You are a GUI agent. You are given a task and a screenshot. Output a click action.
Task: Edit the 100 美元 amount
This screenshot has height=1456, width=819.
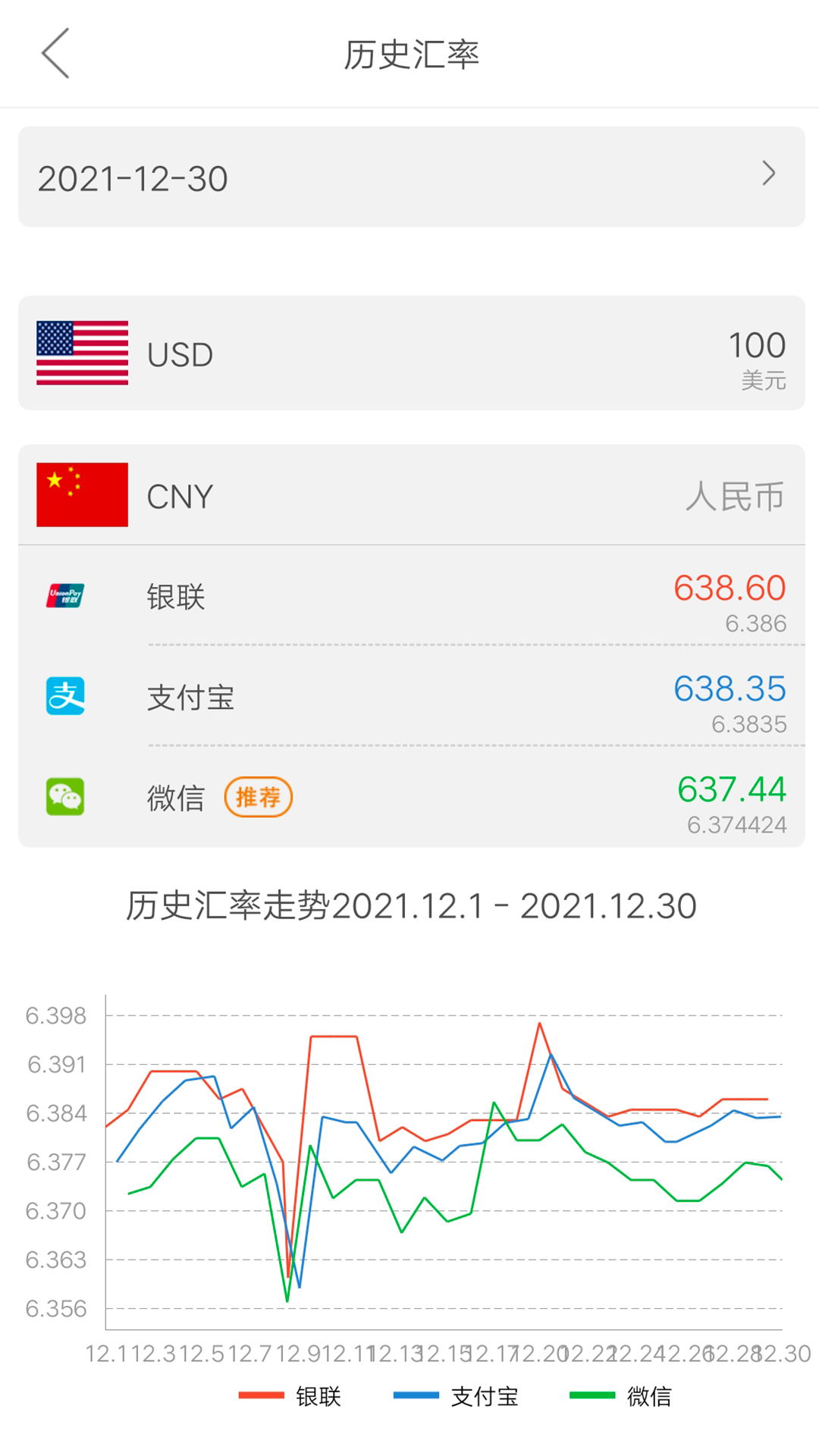coord(755,347)
